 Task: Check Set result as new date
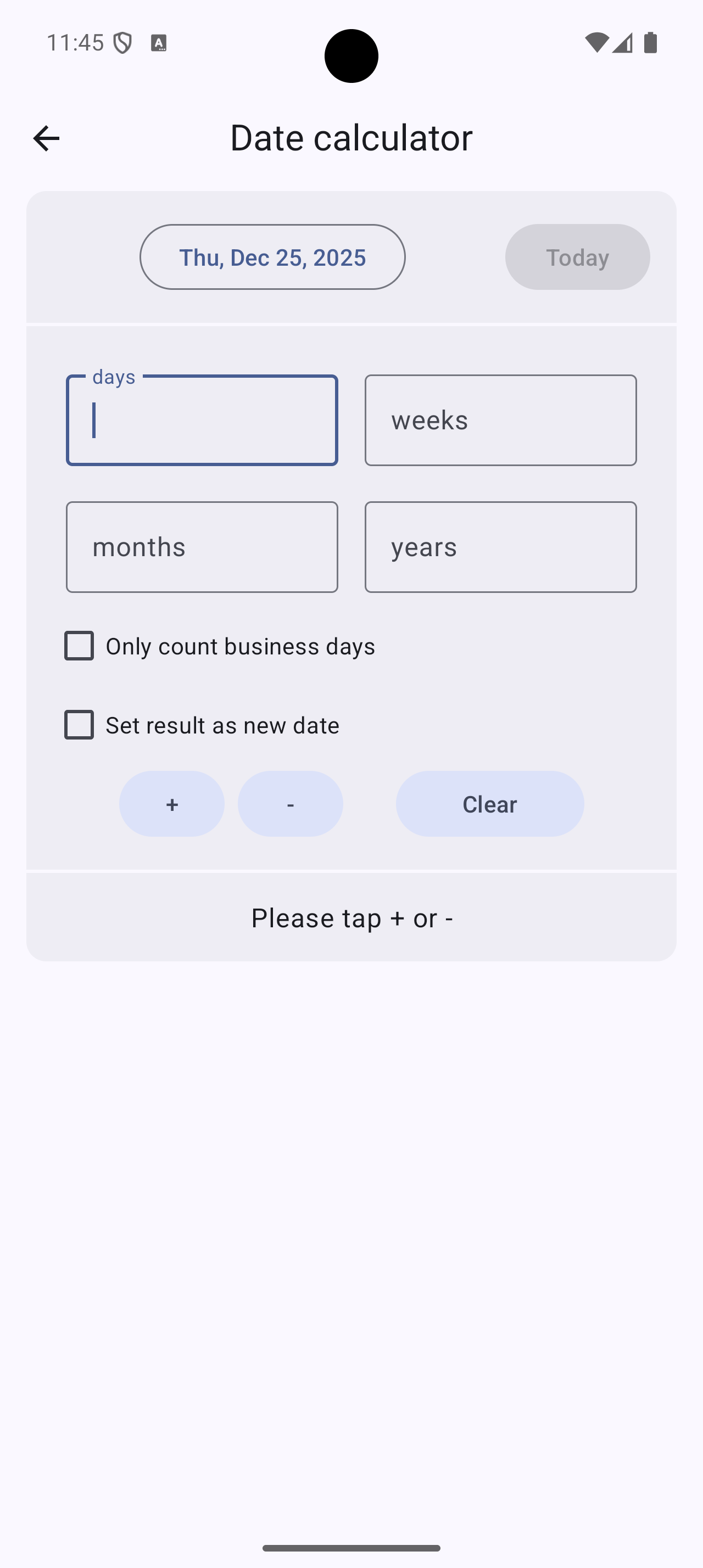coord(80,725)
